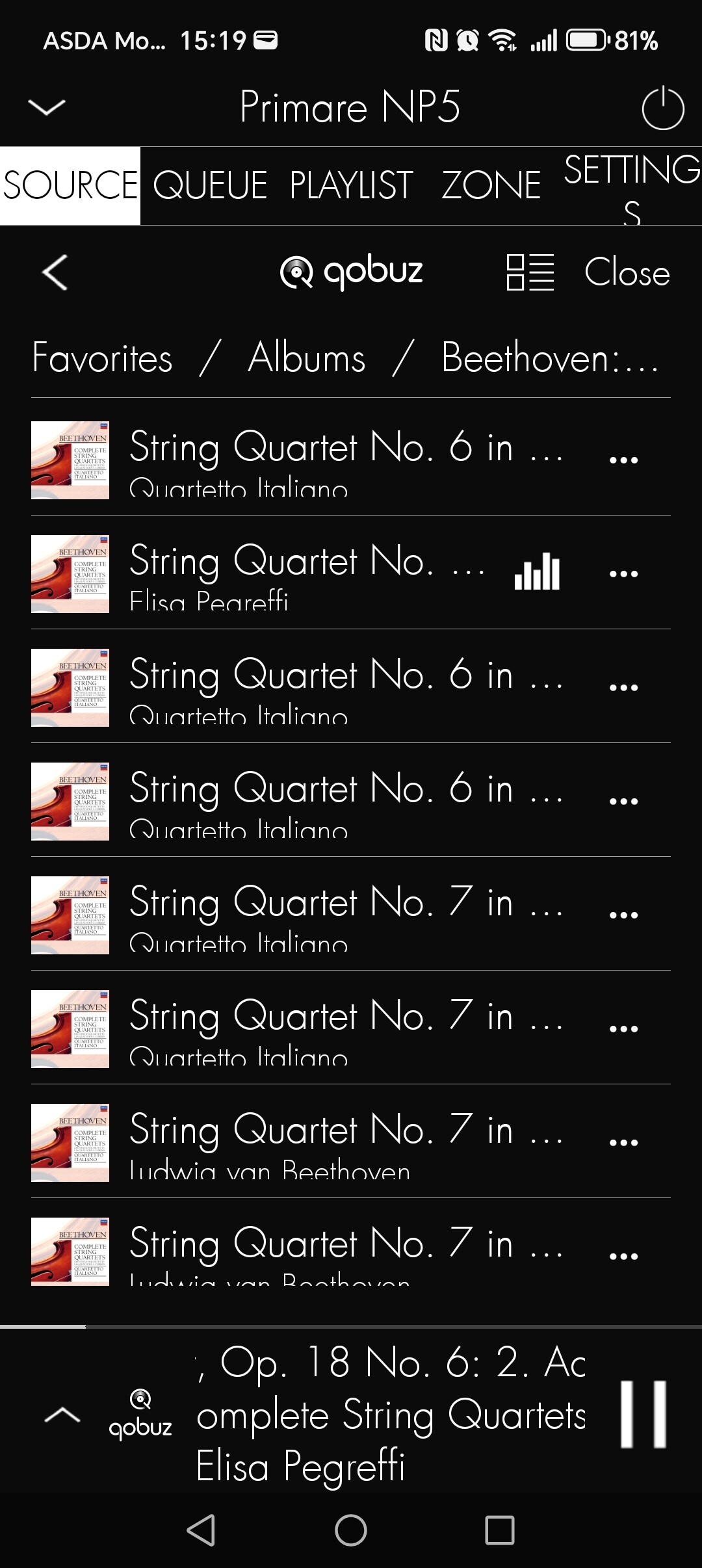Open the ZONE tab

click(491, 185)
